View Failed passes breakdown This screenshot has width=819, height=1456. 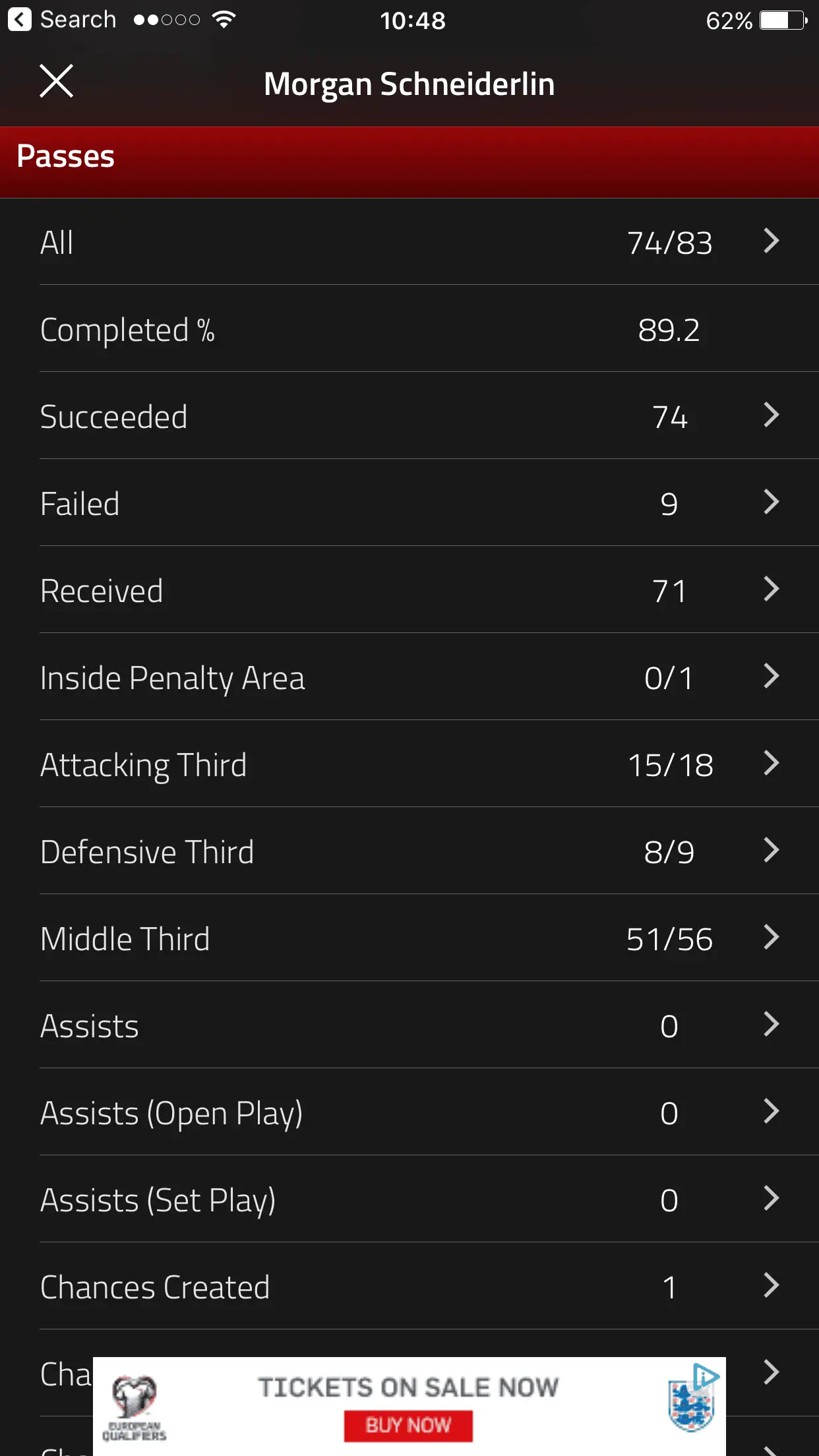click(409, 503)
